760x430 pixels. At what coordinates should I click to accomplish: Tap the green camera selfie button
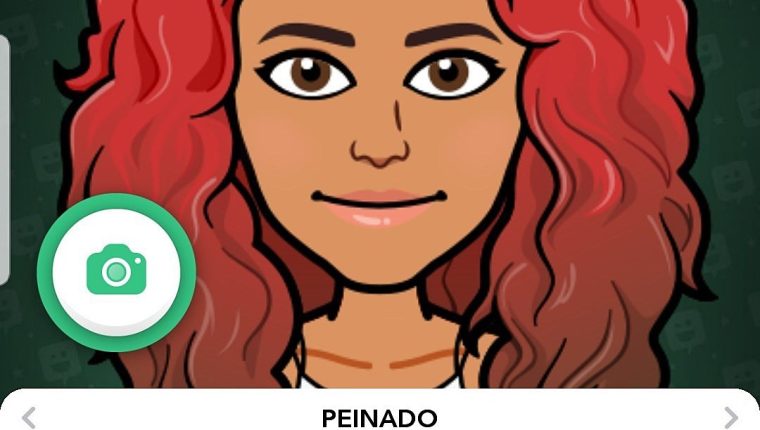116,271
